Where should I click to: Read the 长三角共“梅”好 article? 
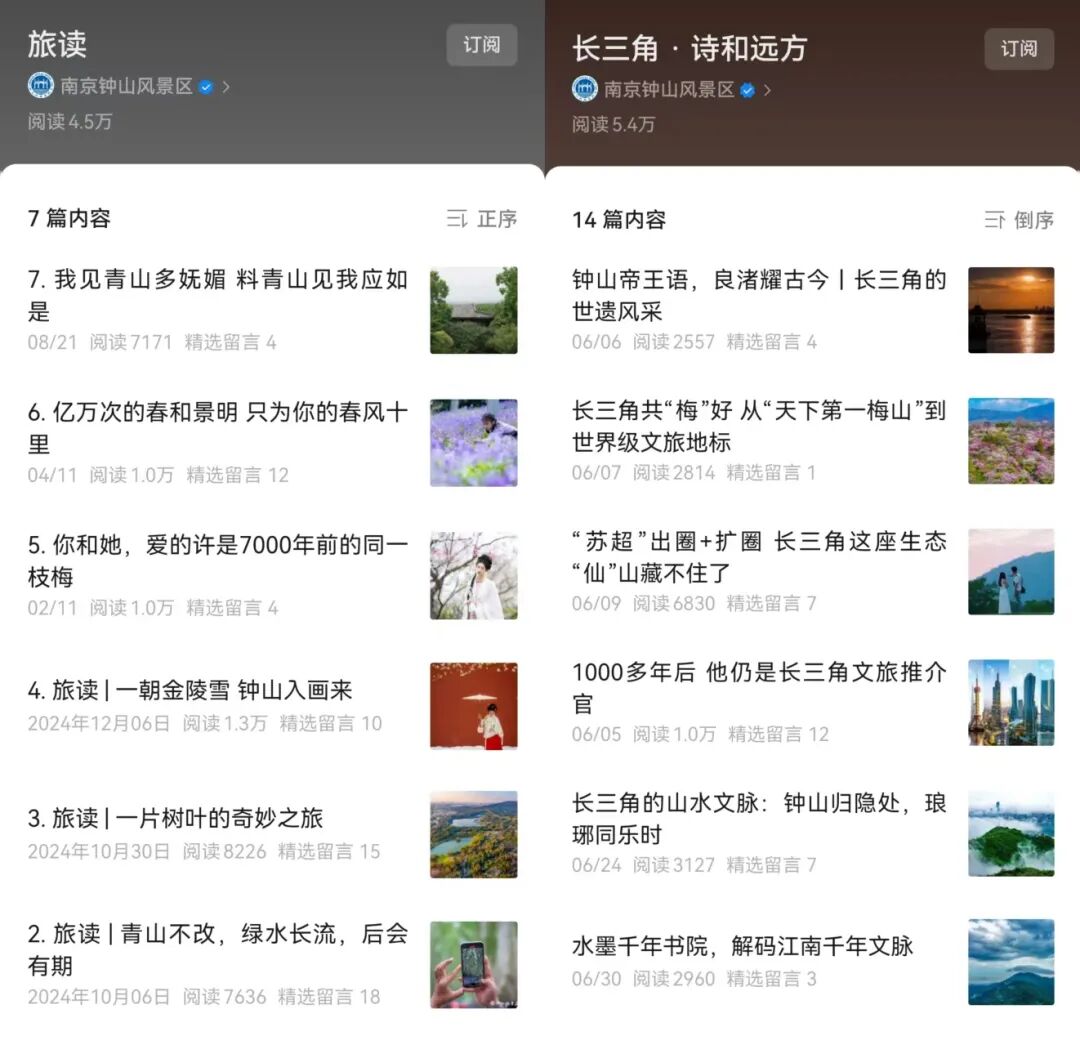758,425
